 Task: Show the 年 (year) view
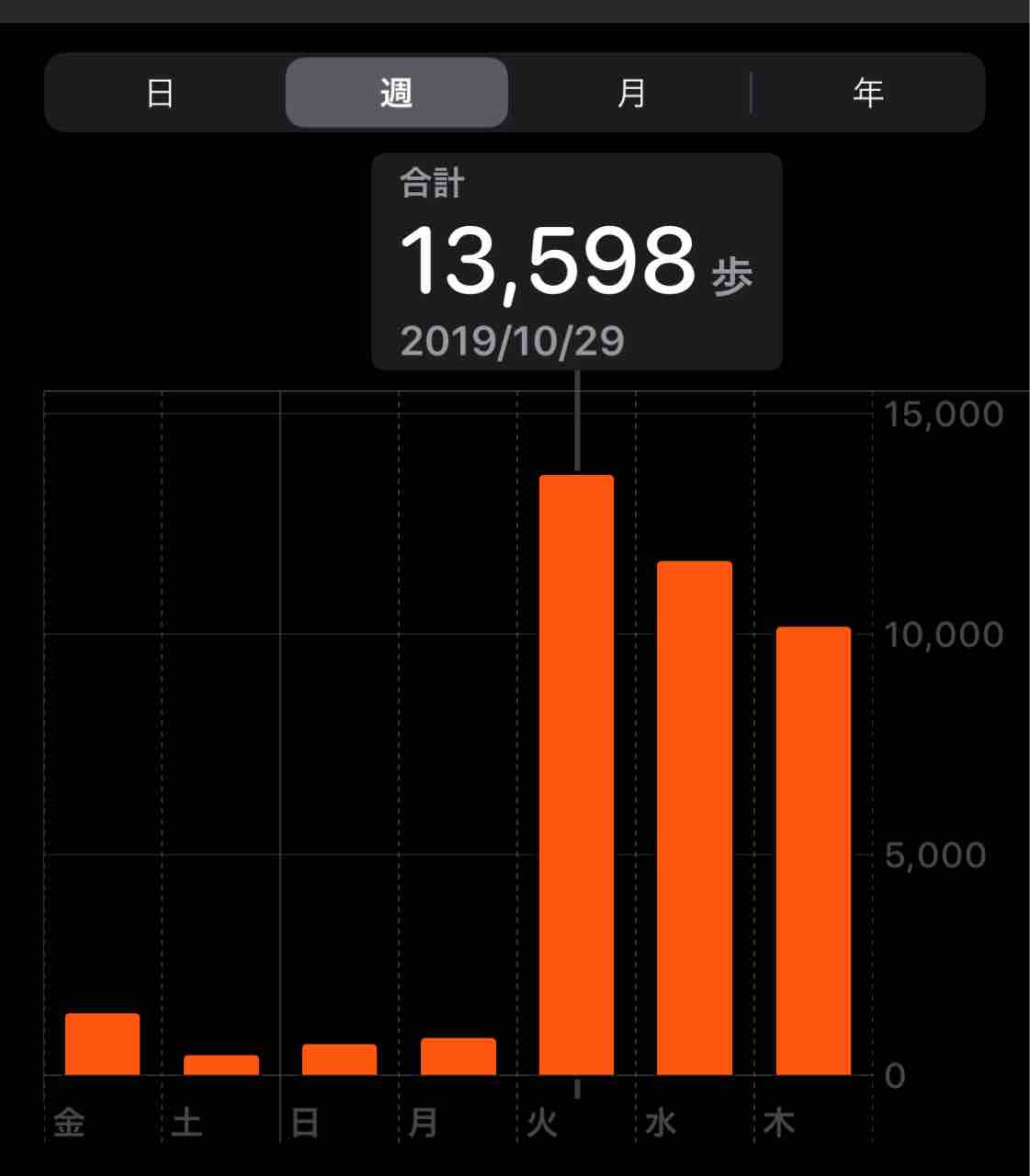pos(867,93)
